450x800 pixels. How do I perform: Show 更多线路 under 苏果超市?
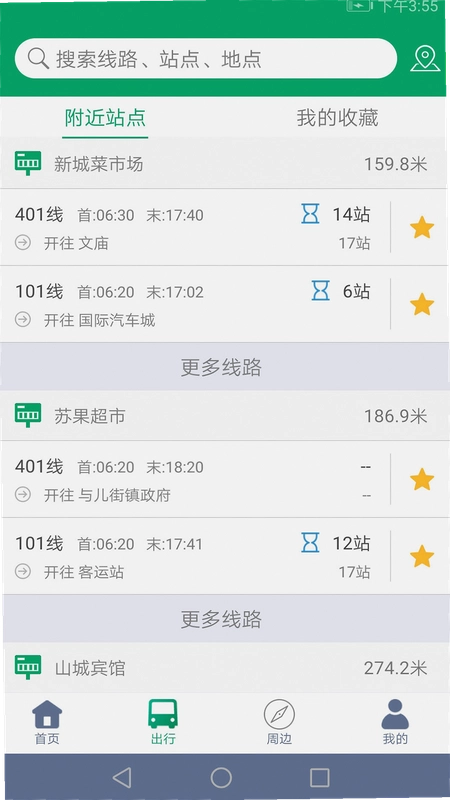tap(225, 619)
